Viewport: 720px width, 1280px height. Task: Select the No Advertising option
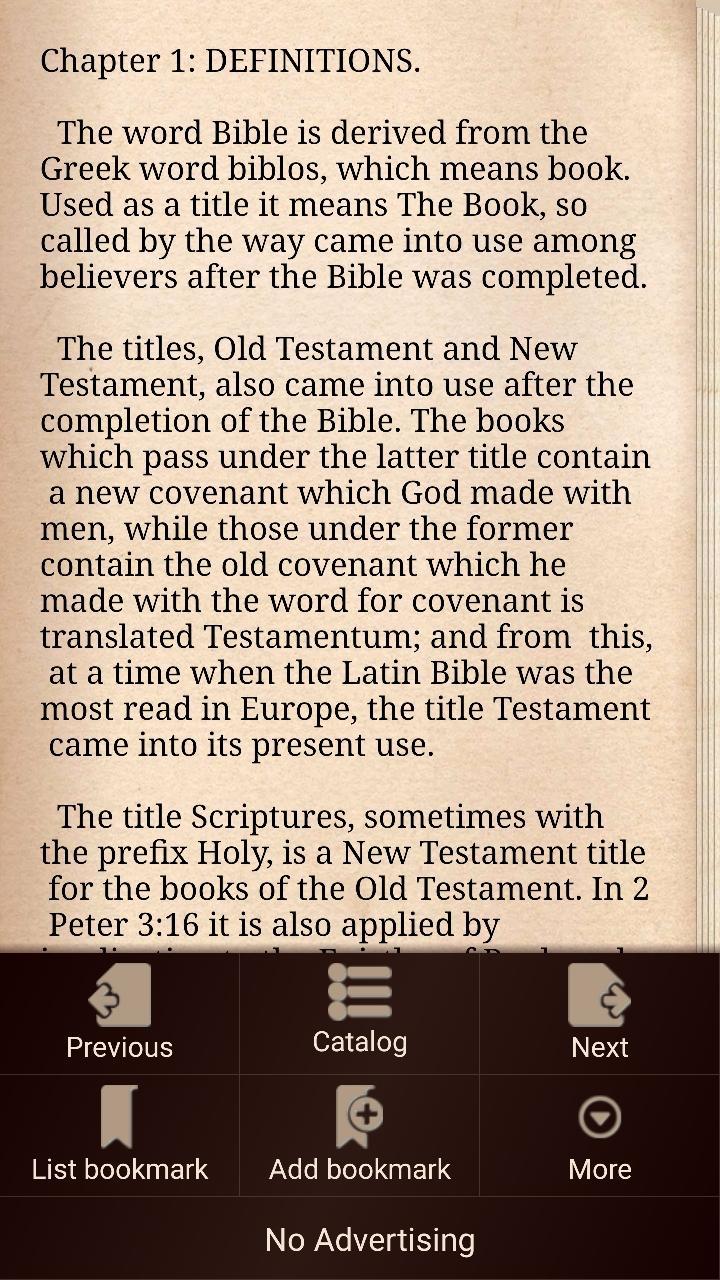coord(370,1240)
